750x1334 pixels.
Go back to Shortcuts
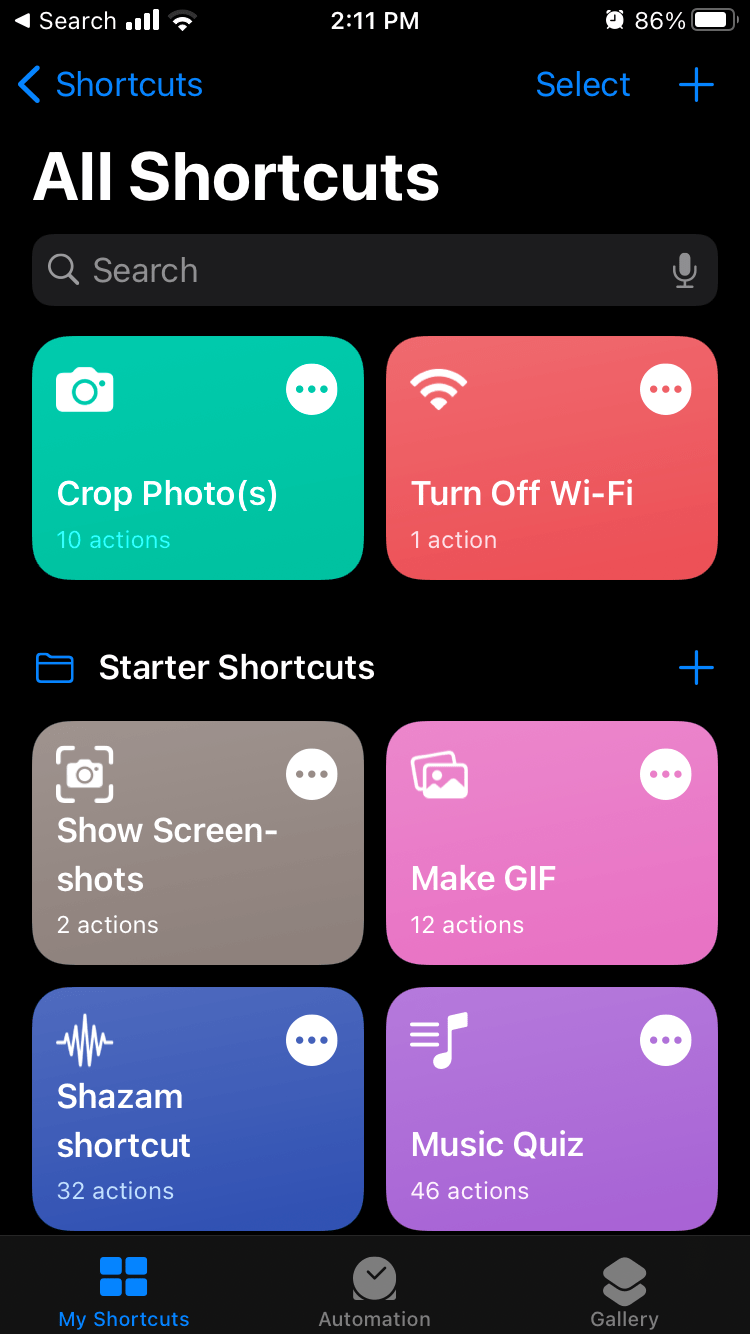110,85
